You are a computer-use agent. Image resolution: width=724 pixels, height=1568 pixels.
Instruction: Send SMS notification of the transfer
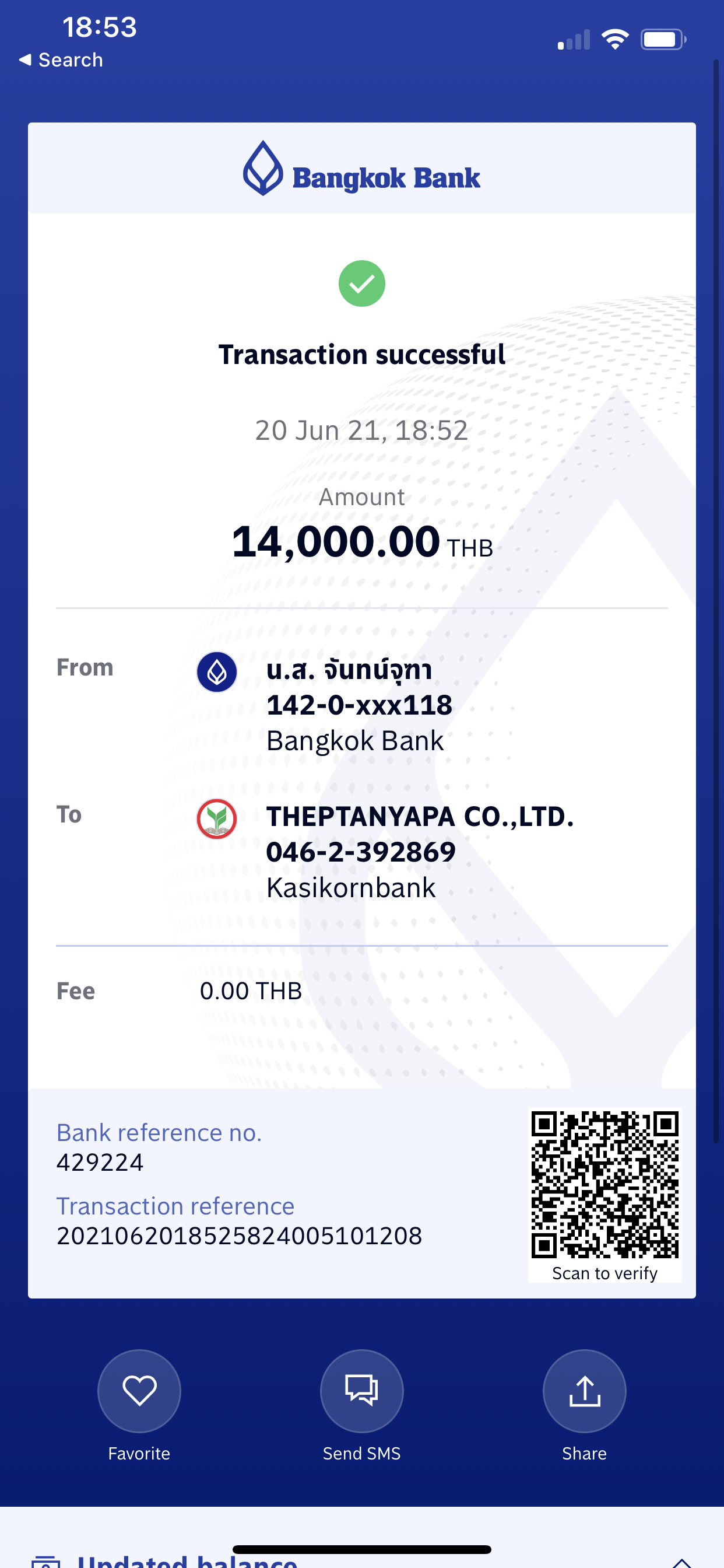[361, 1391]
